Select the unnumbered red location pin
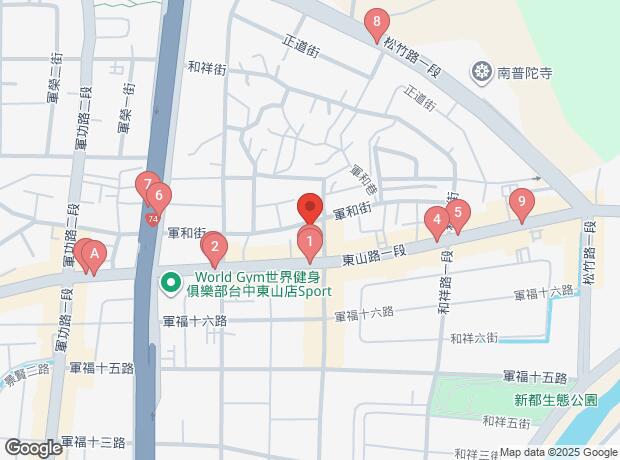The height and width of the screenshot is (460, 620). [310, 208]
